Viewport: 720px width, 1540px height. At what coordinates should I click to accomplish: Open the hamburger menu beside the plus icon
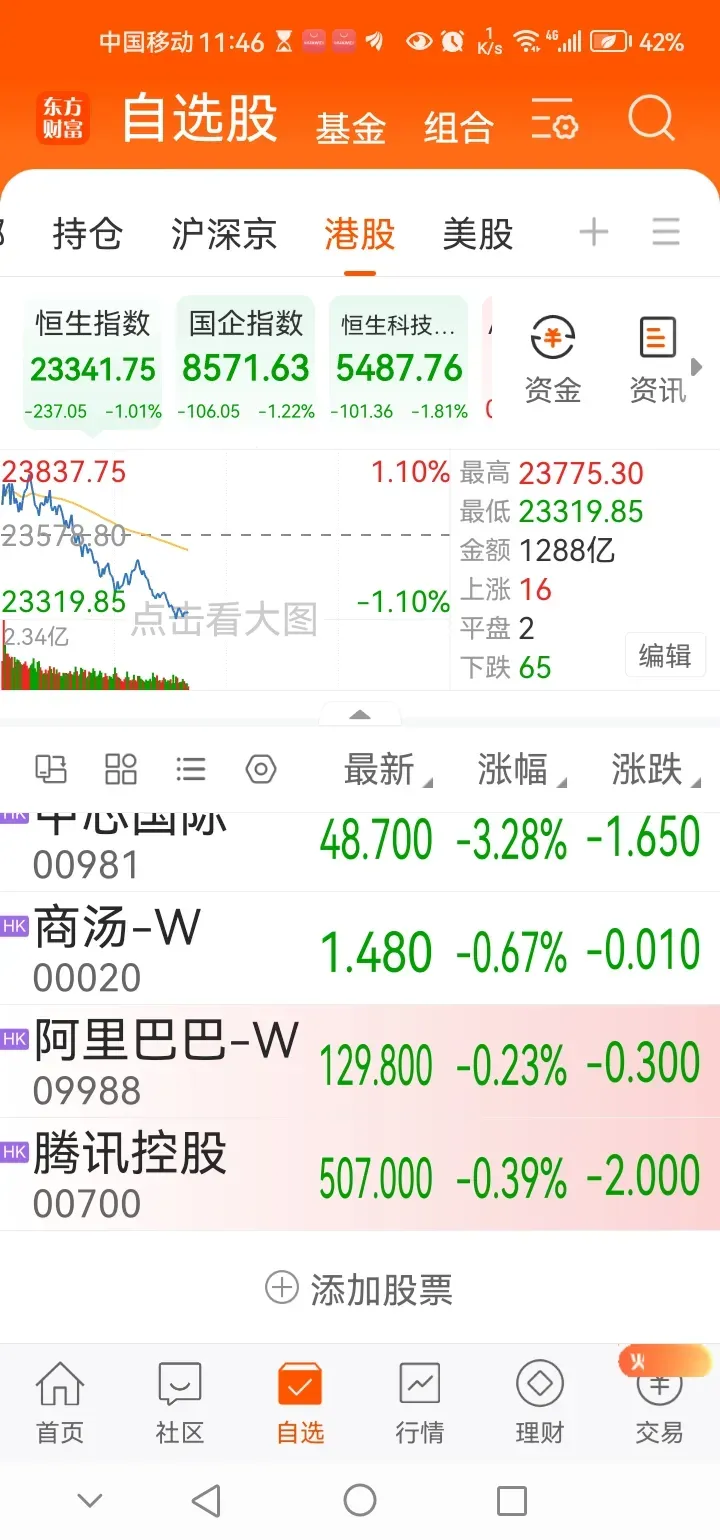(x=665, y=231)
